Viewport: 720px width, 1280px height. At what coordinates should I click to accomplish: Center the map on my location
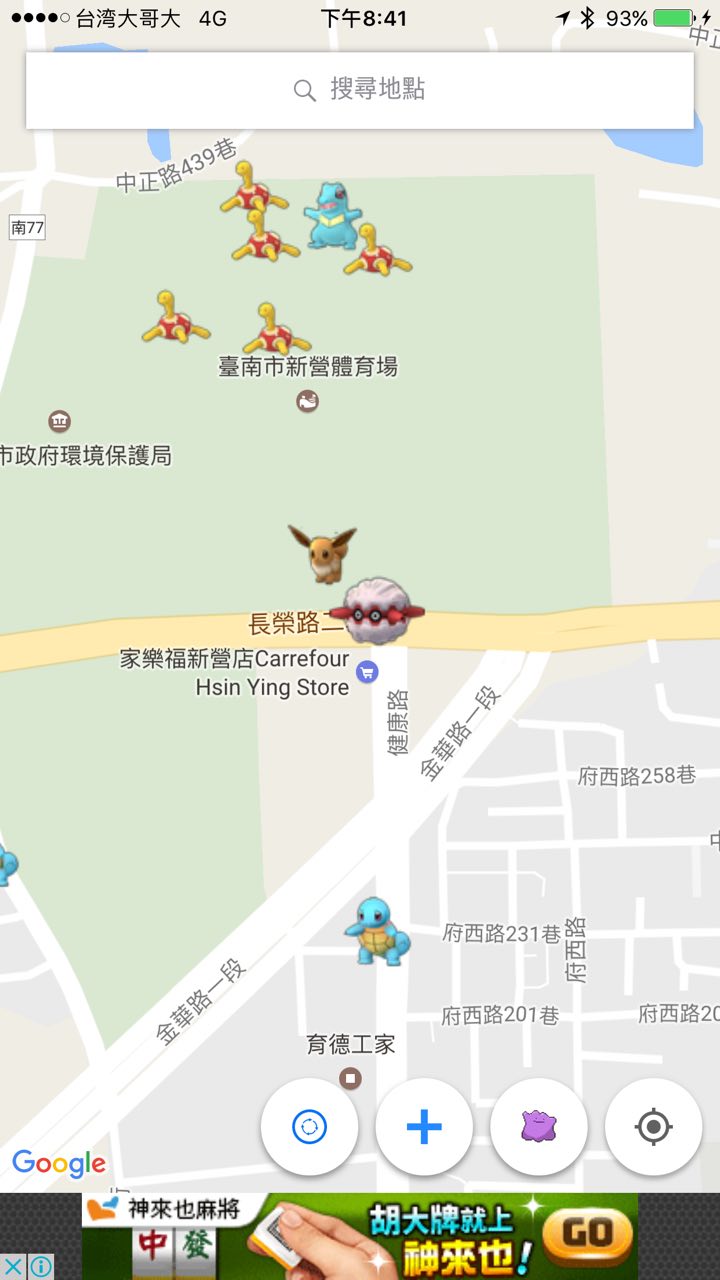pos(654,1127)
